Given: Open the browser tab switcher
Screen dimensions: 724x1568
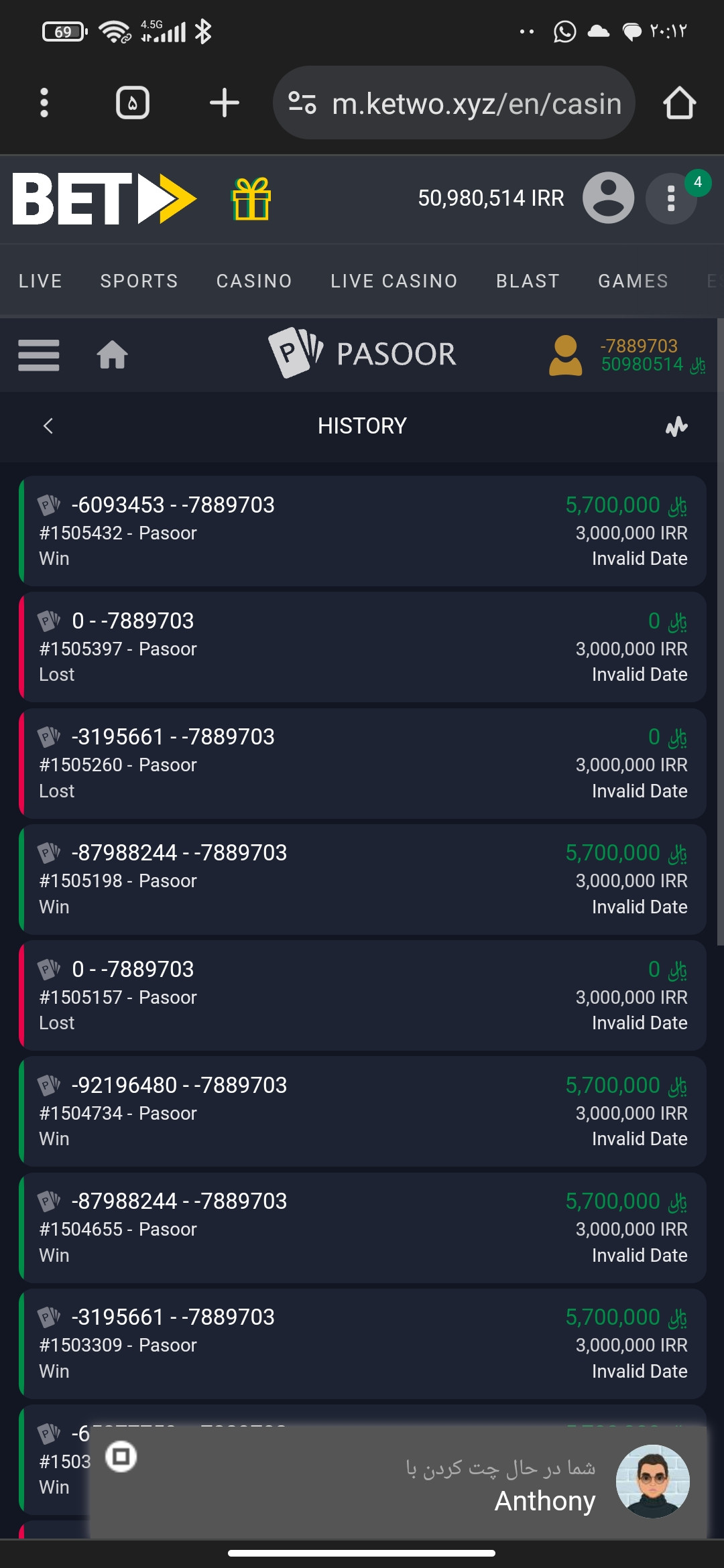Looking at the screenshot, I should click(133, 103).
